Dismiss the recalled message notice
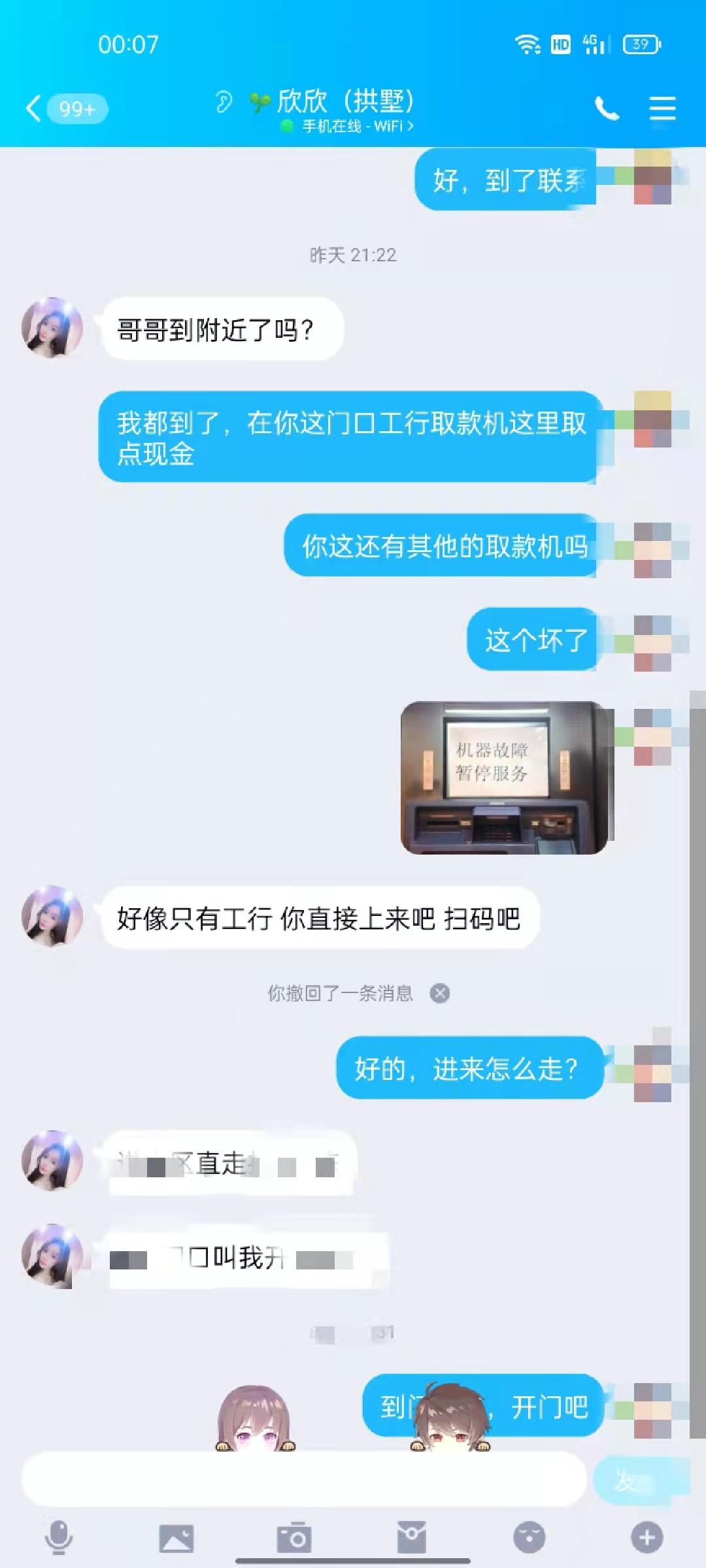The height and width of the screenshot is (1568, 706). 440,993
